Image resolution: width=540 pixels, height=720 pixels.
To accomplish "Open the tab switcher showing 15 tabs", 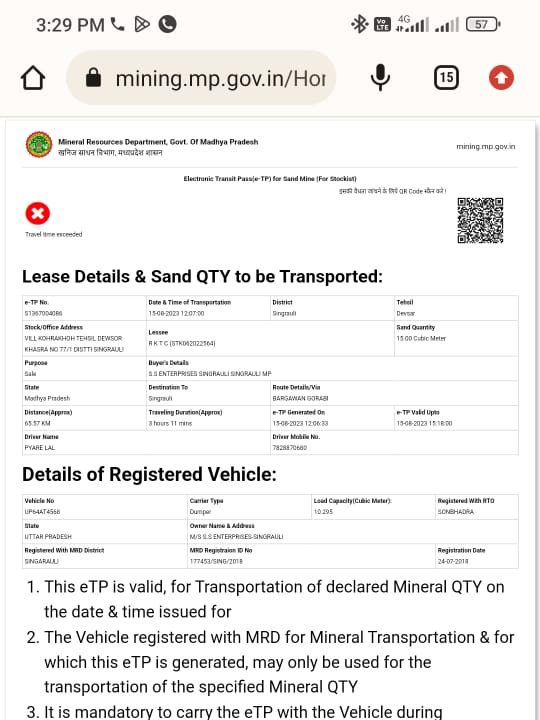I will (x=446, y=78).
